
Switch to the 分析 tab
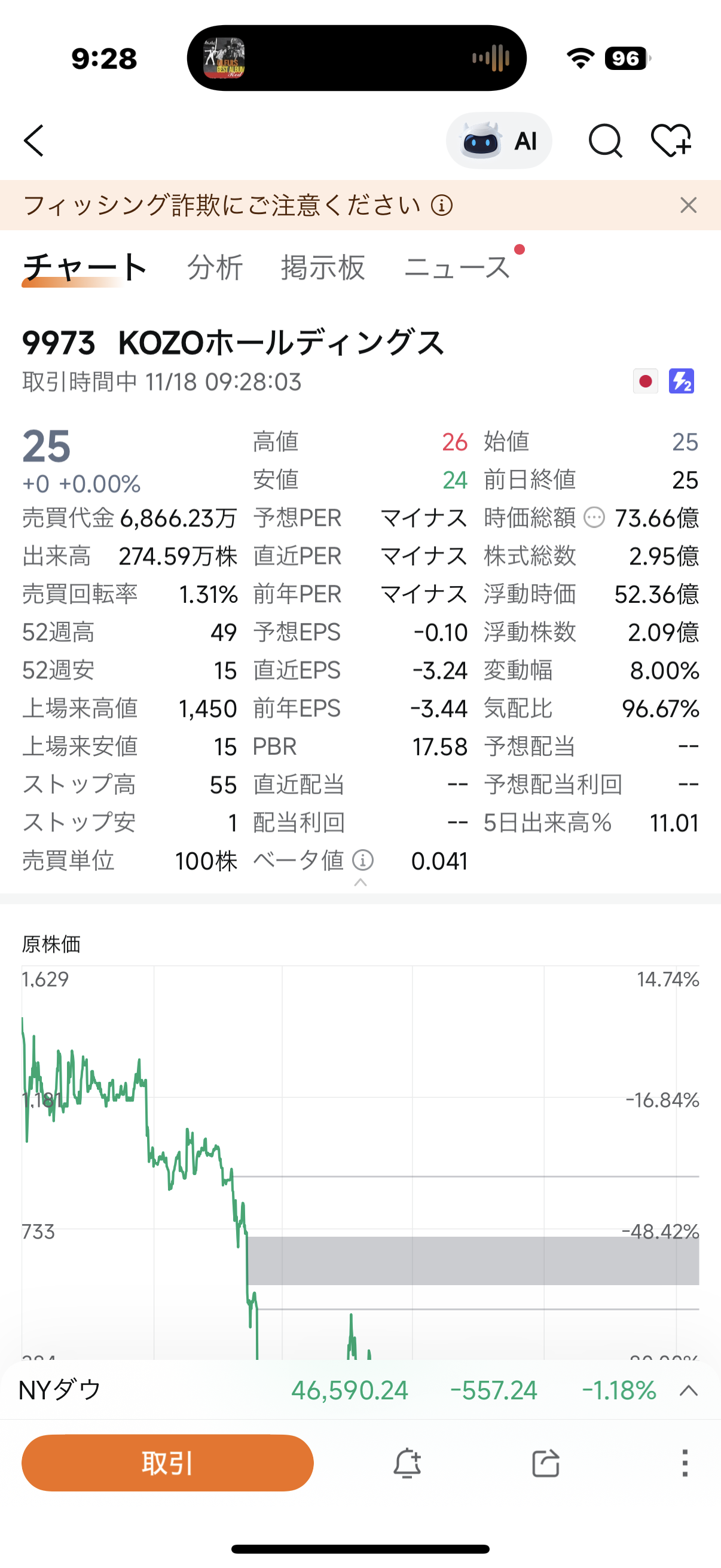215,267
